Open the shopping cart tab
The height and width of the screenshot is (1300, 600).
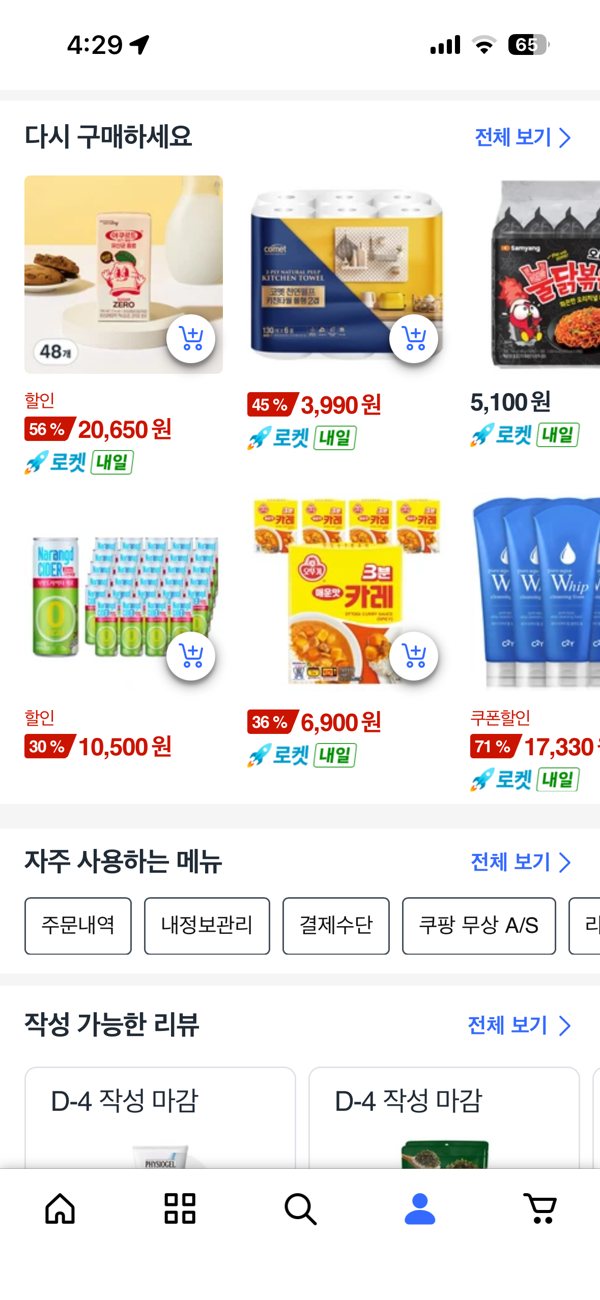[540, 1209]
